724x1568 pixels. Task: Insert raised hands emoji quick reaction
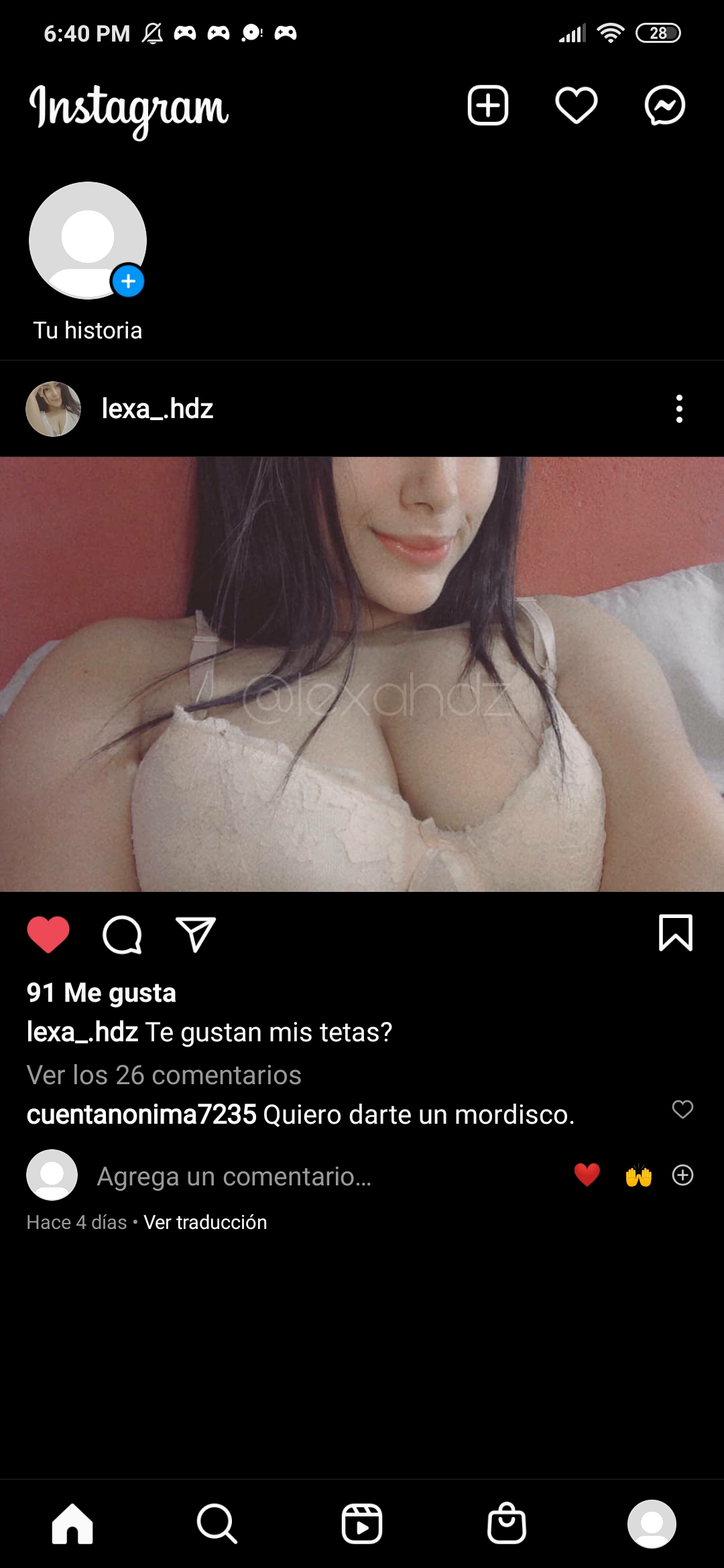(x=638, y=1175)
